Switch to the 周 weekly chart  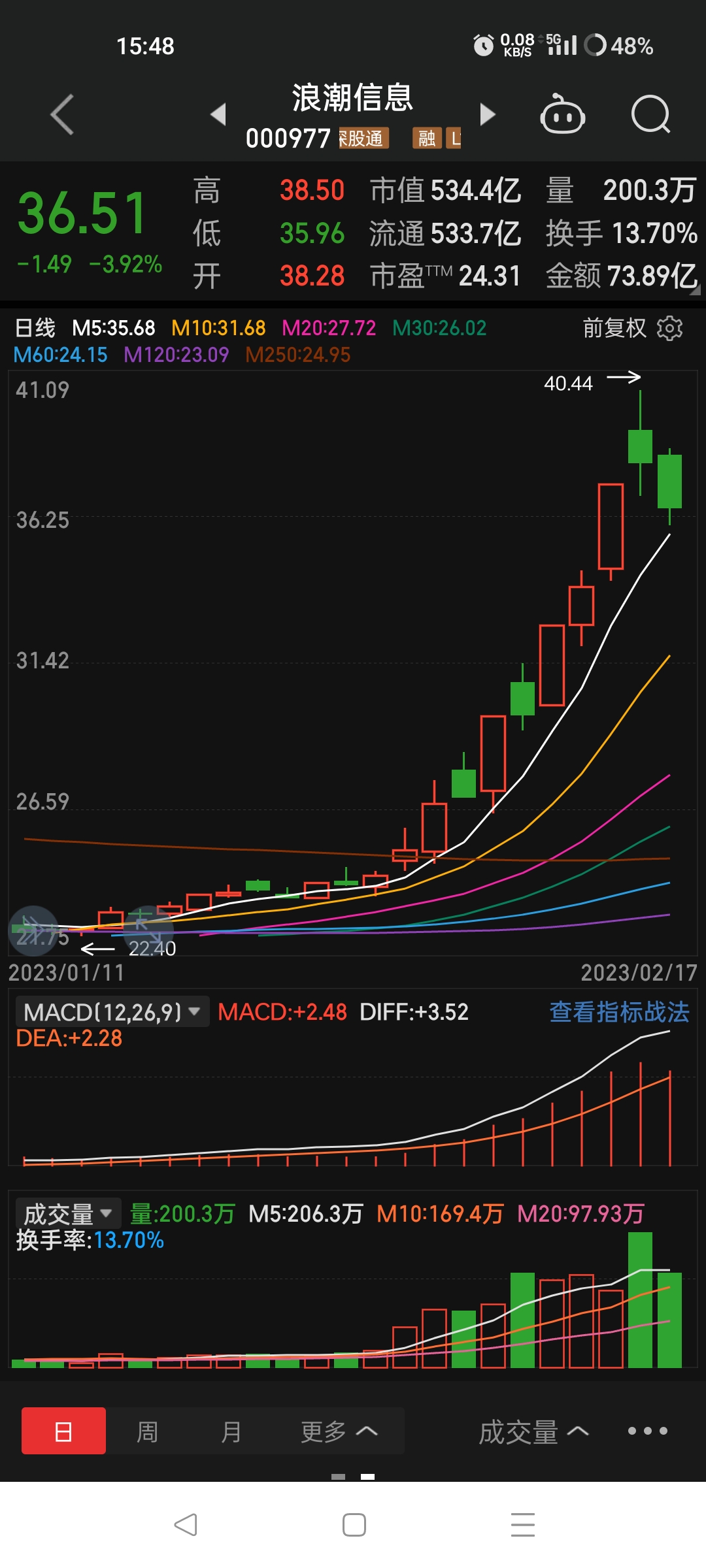point(147,1431)
